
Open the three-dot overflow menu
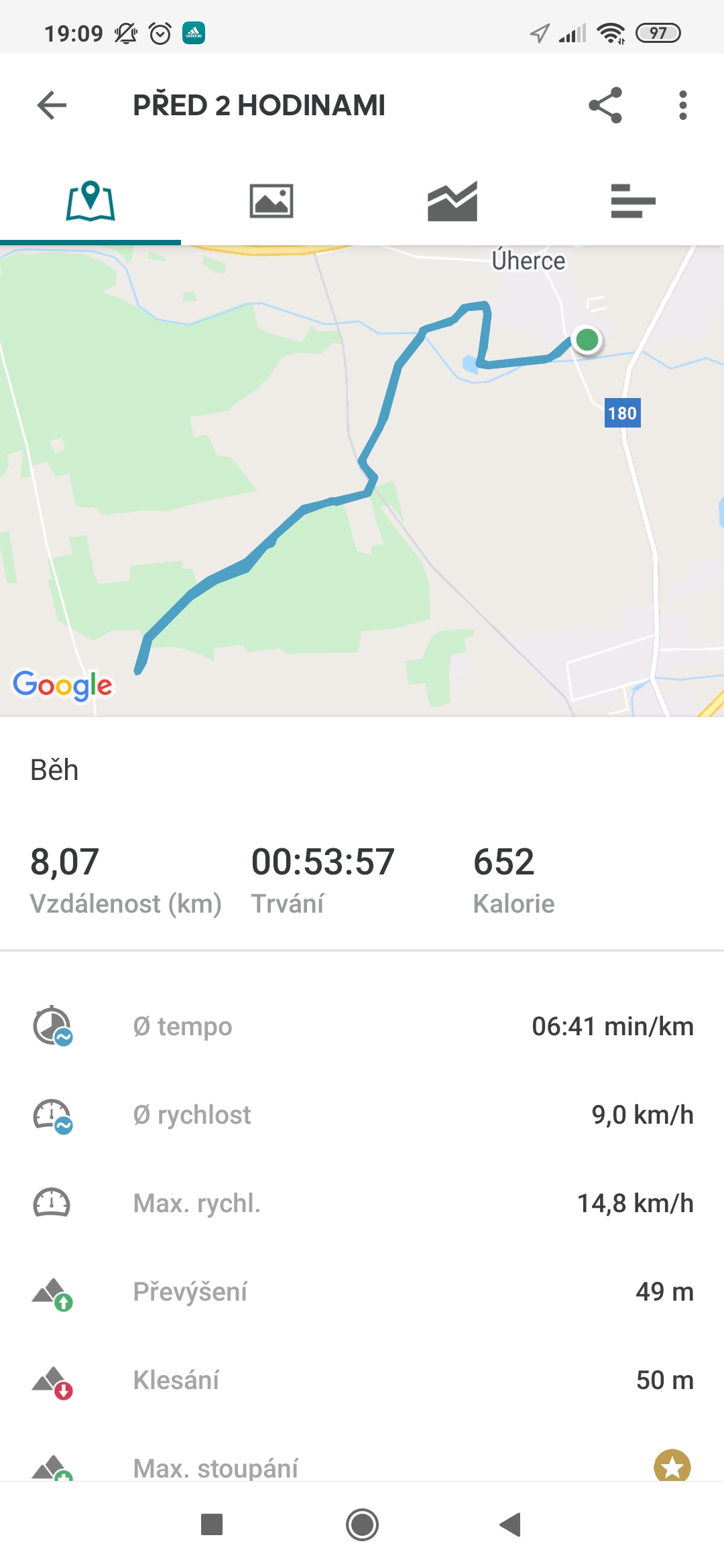point(682,105)
